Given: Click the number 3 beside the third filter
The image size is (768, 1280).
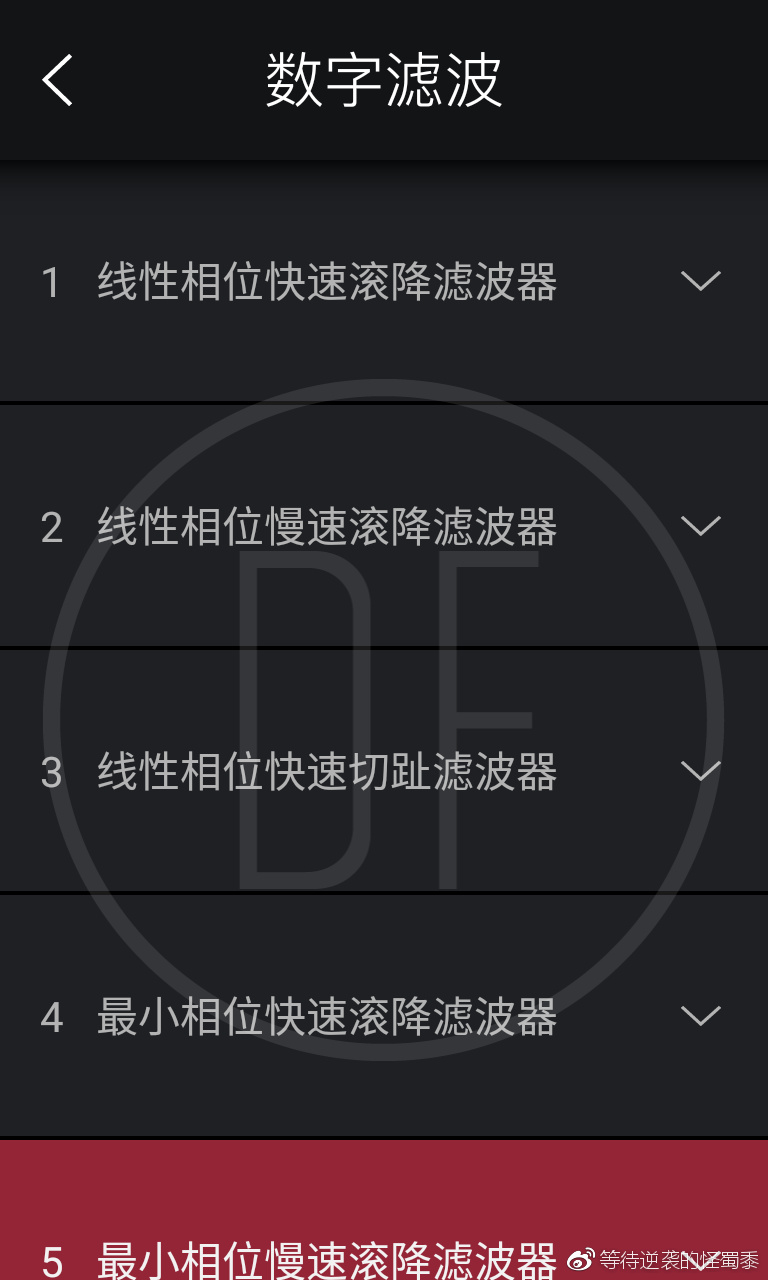Looking at the screenshot, I should (51, 772).
